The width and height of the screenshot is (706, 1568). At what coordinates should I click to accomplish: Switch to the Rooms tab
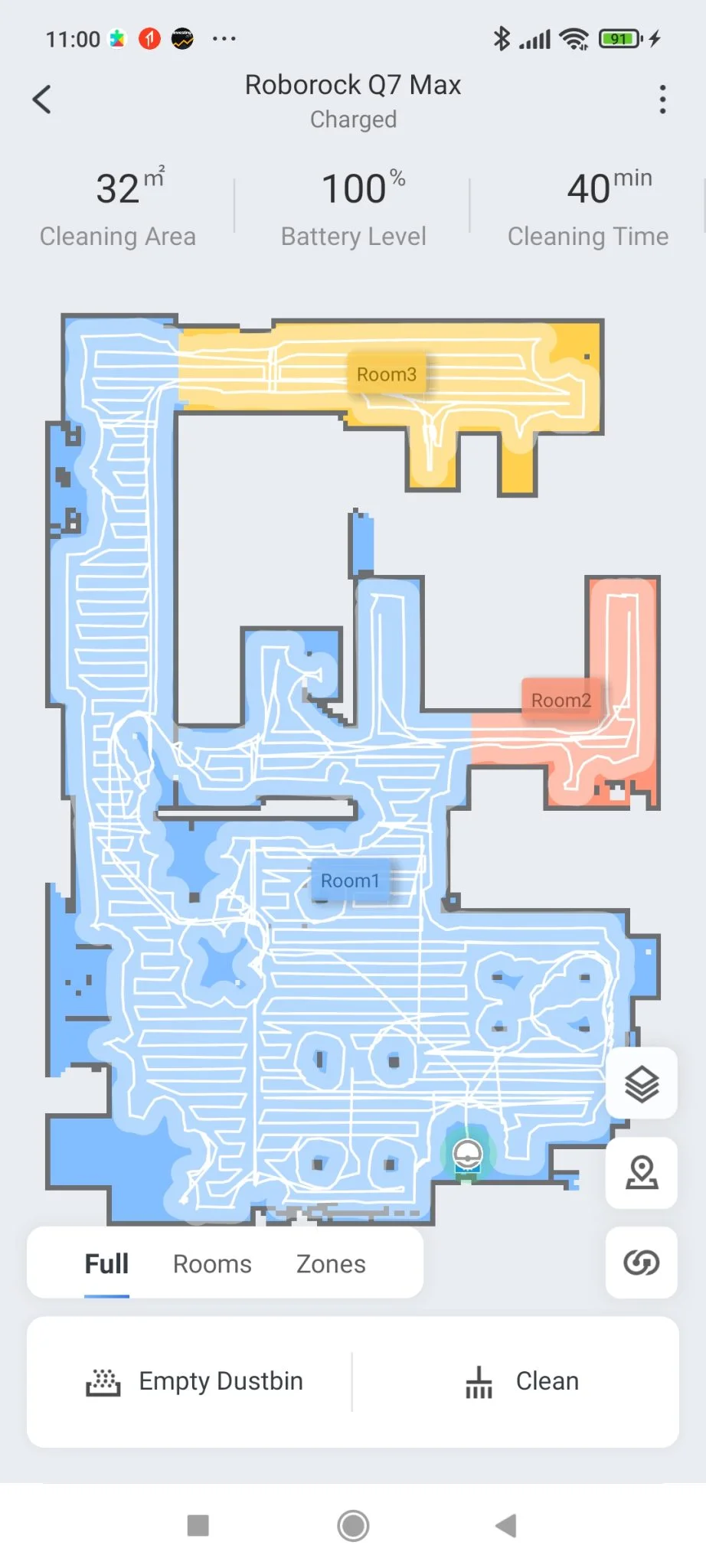click(x=212, y=1264)
